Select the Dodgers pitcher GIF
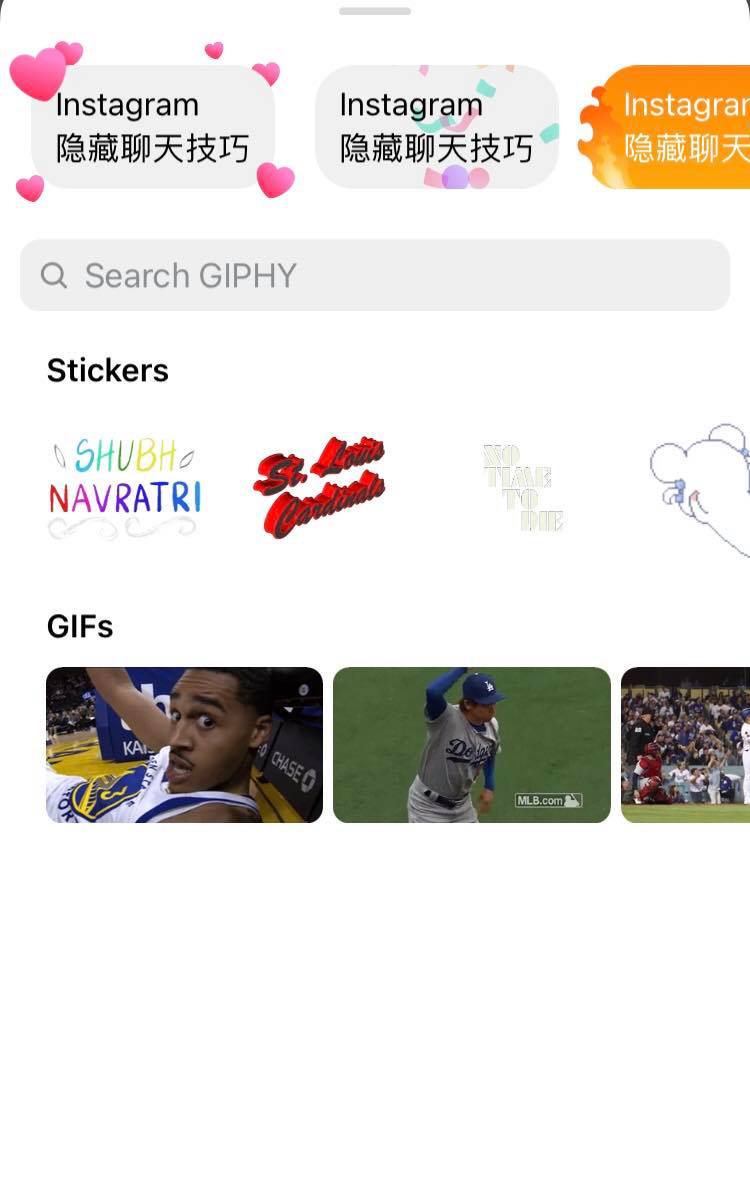750x1184 pixels. (x=471, y=745)
